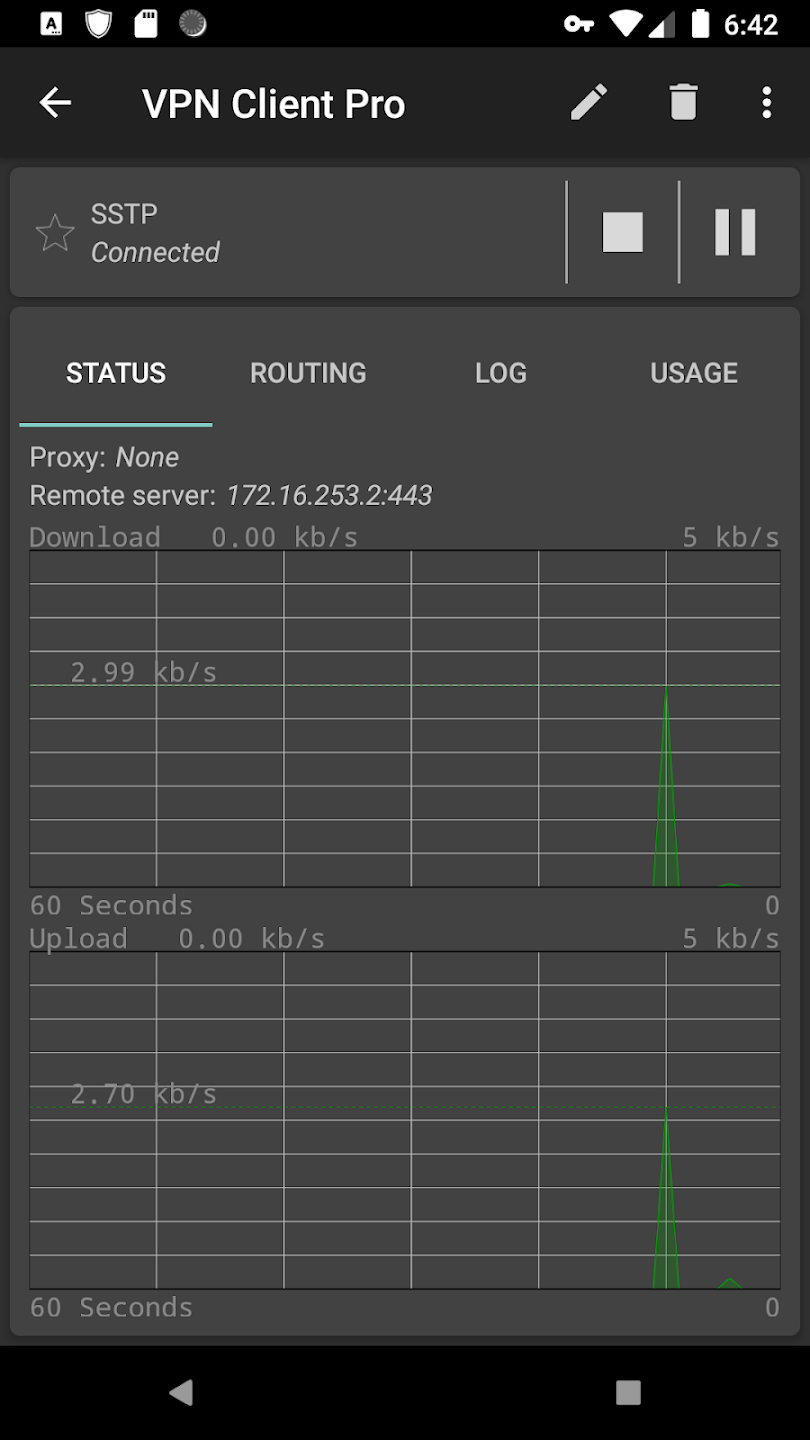
Task: Tap the Upload speed graph
Action: point(405,1120)
